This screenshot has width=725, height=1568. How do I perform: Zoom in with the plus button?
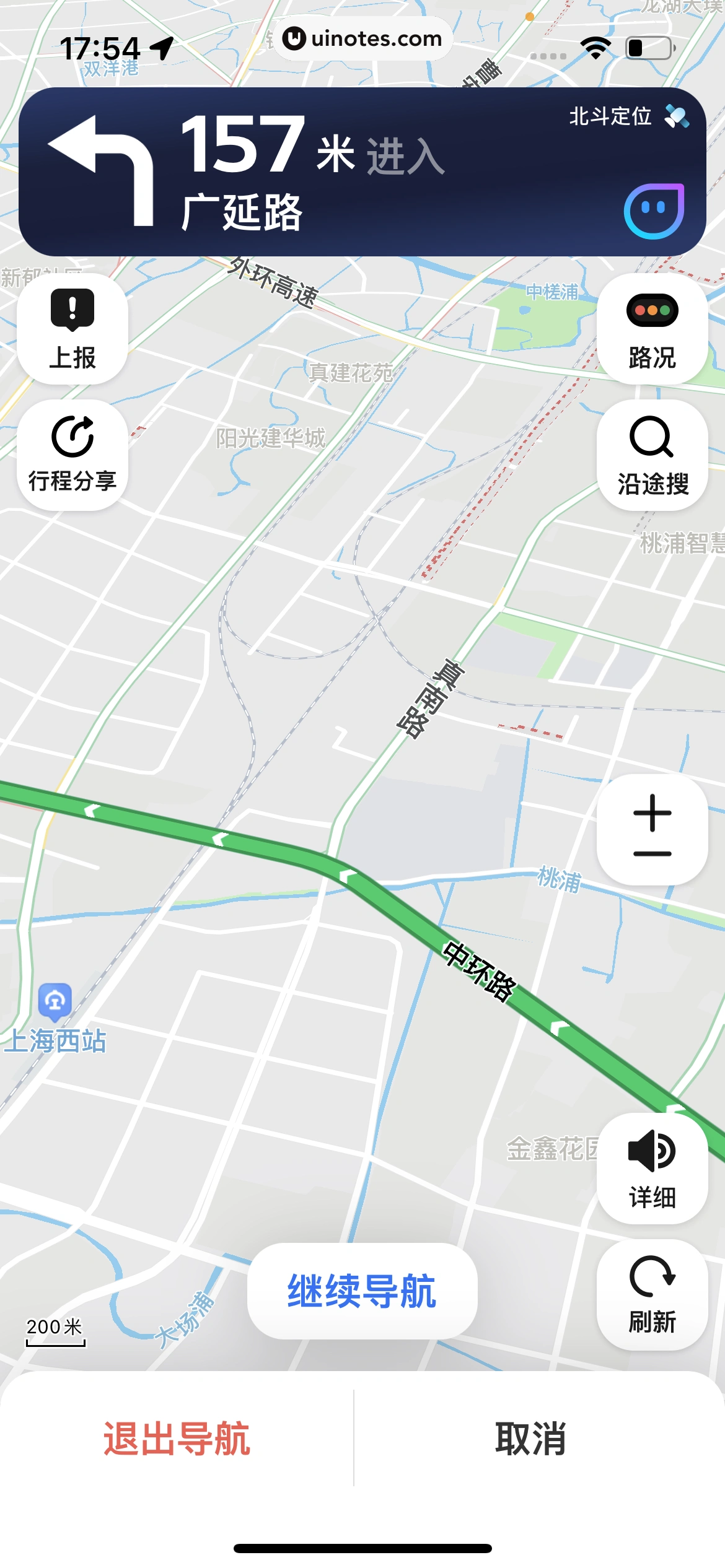point(652,812)
